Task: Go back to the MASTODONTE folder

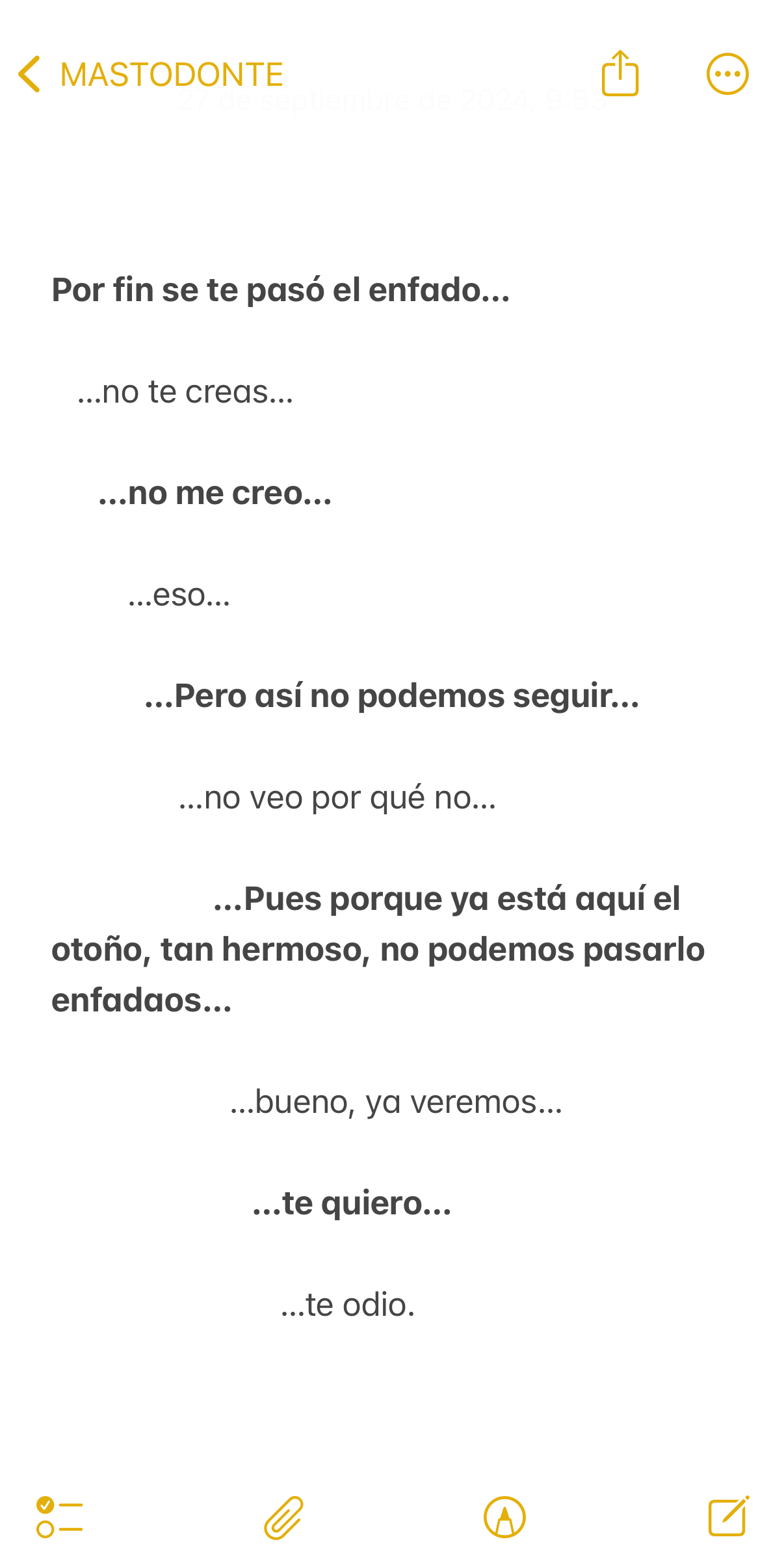Action: coord(150,74)
